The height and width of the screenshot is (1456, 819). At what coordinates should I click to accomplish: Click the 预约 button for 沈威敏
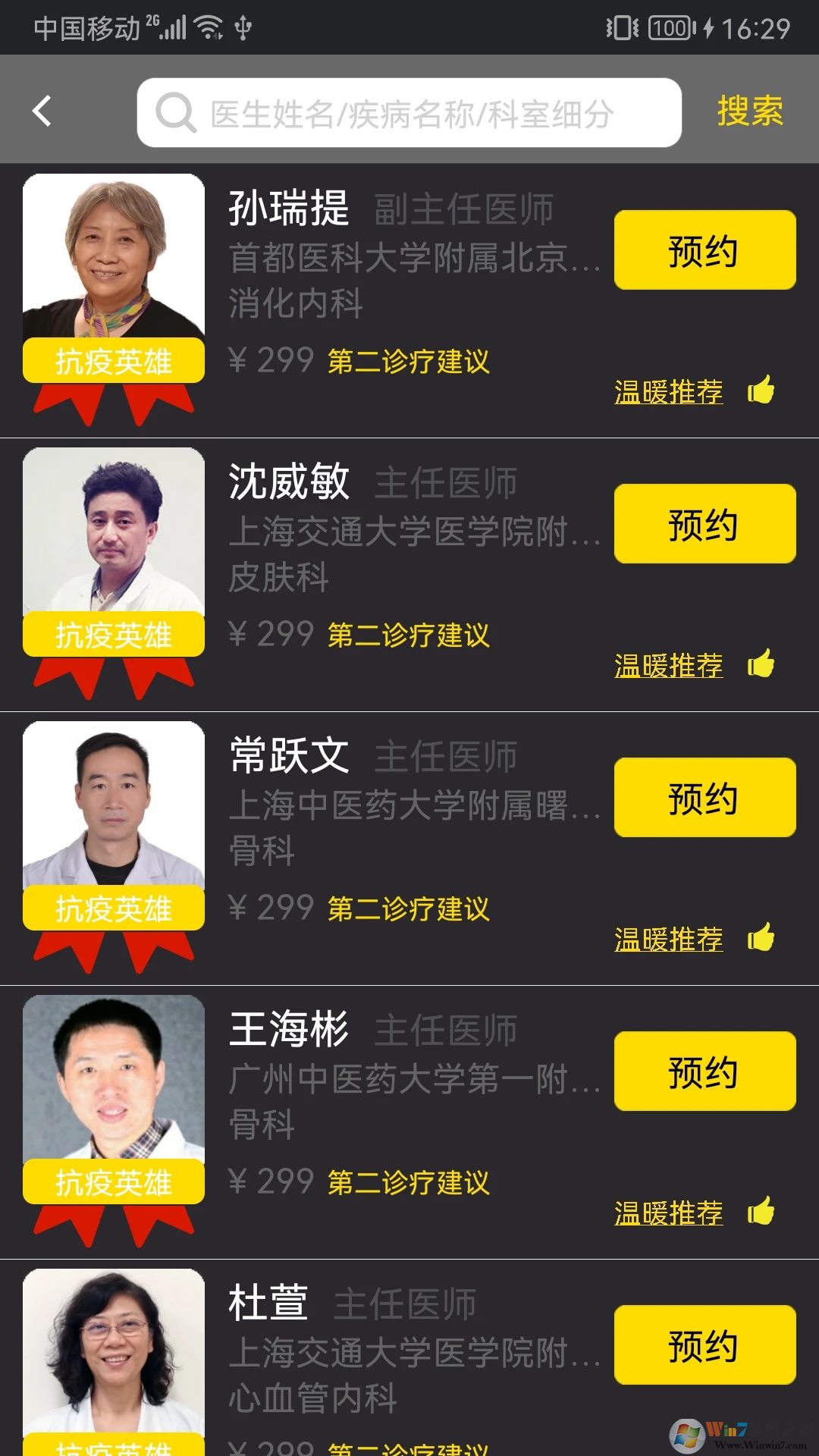pos(704,523)
